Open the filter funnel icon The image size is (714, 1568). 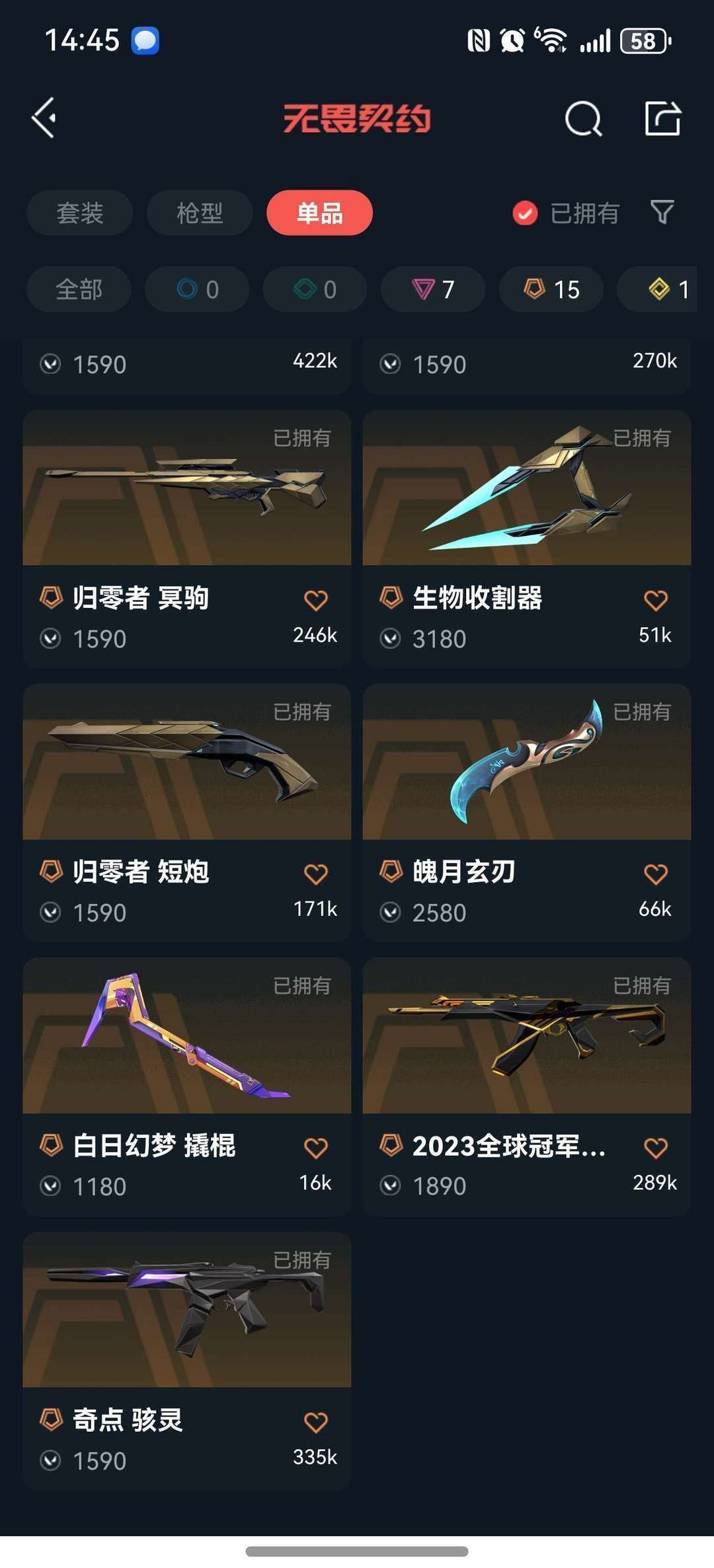[x=663, y=213]
